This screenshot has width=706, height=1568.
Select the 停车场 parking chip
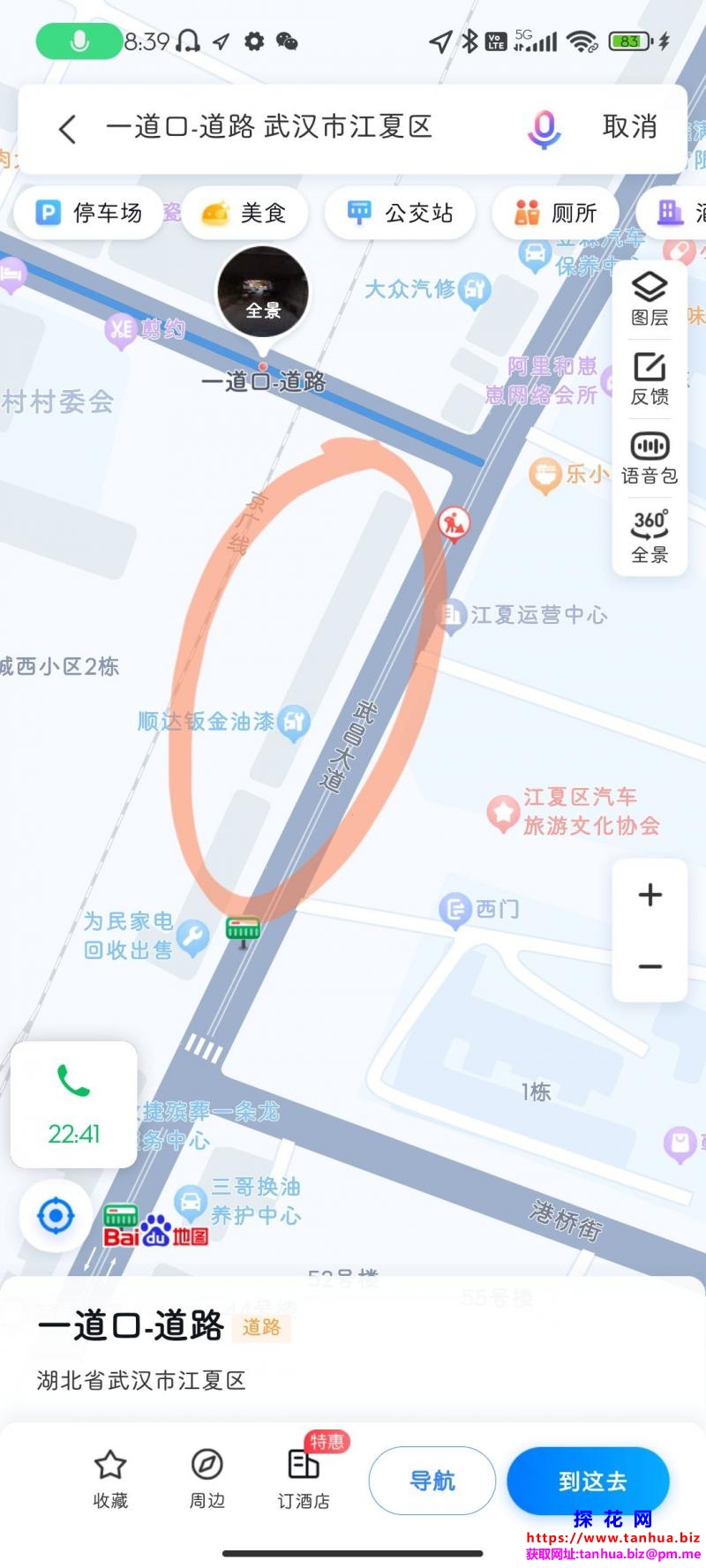point(88,213)
